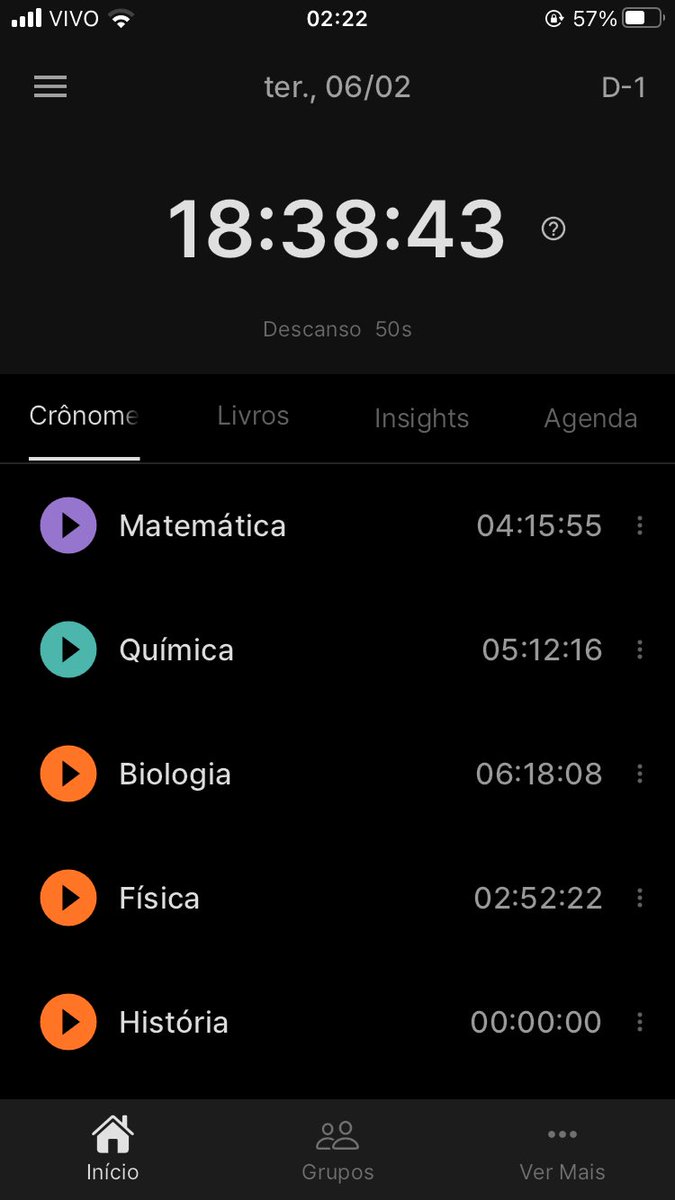
Task: Open more options for Química
Action: [640, 650]
